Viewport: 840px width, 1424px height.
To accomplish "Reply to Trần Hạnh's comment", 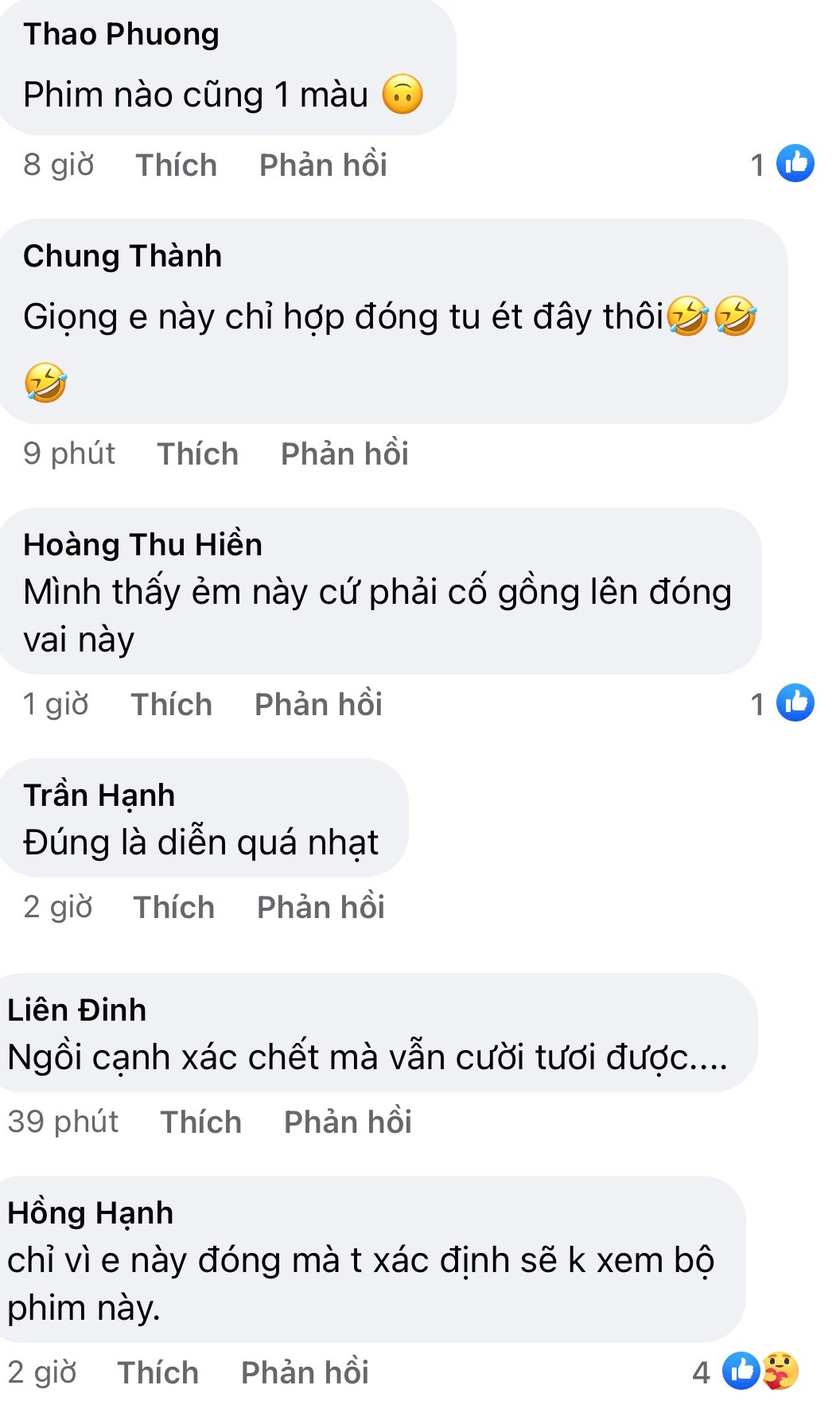I will [321, 907].
